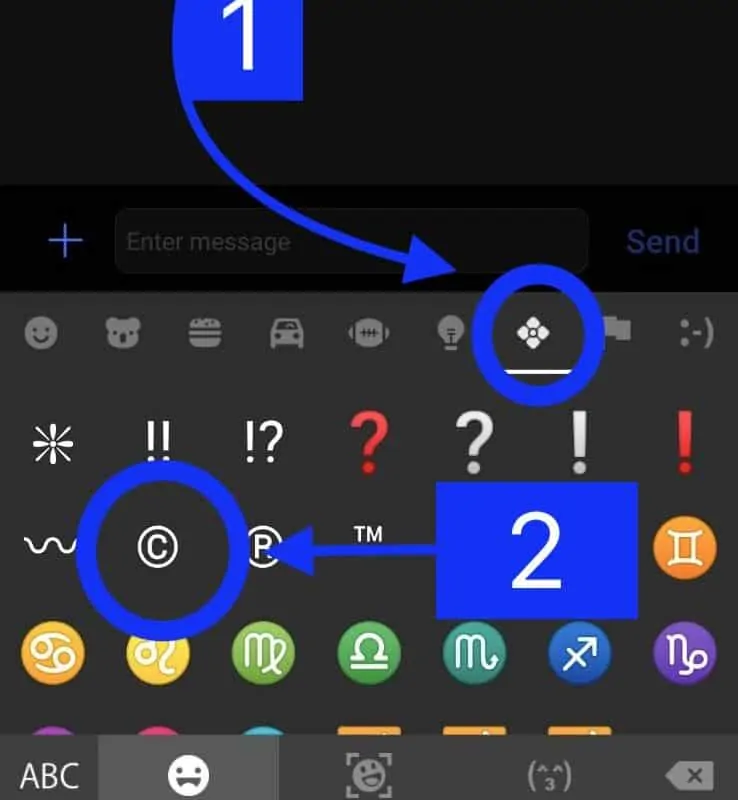Insert the Libra zodiac emoji
This screenshot has height=800, width=738.
[368, 654]
